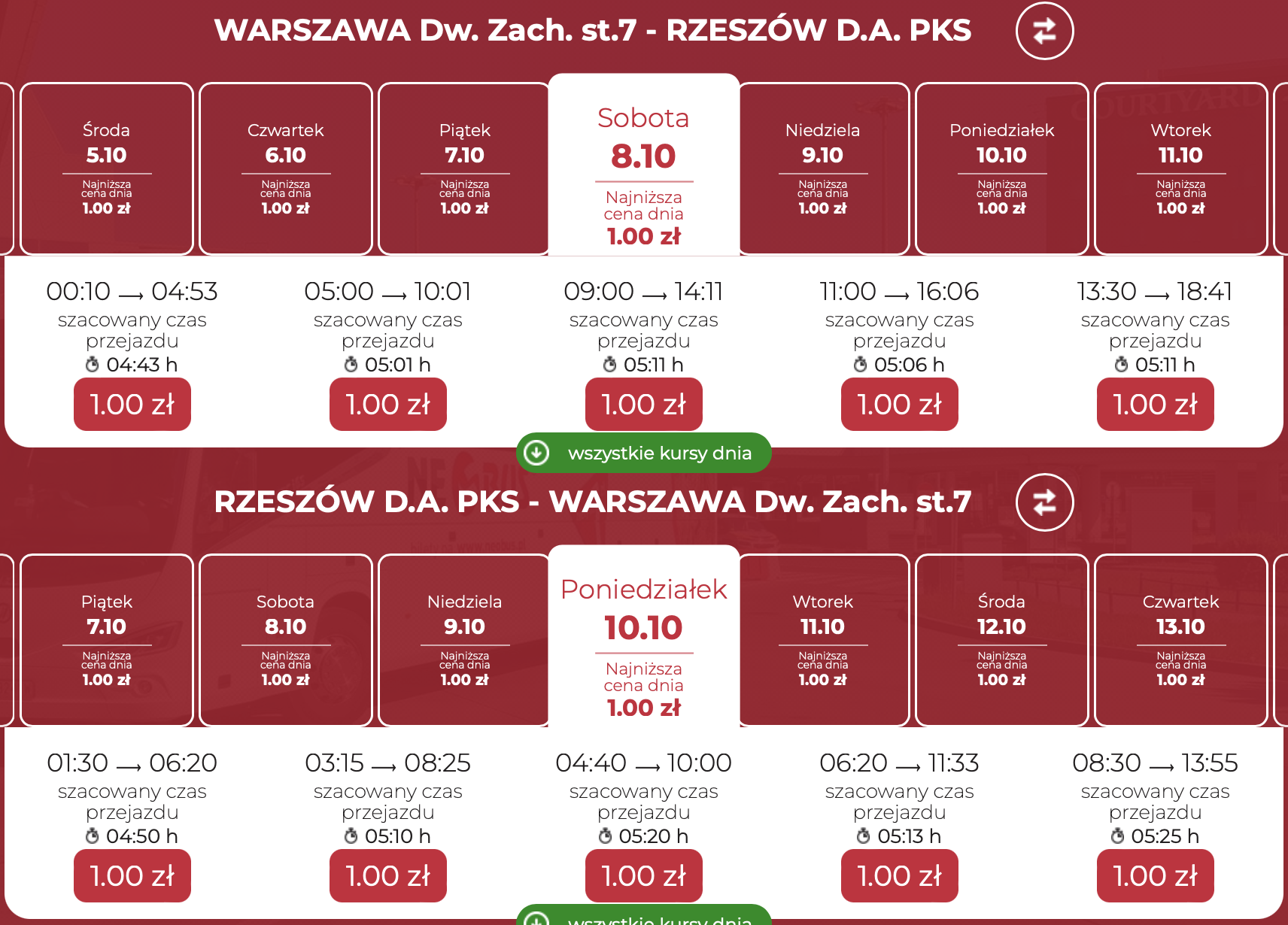
Task: Select Piątek 7.10 for Warszawa–Rzeszów
Action: (464, 168)
